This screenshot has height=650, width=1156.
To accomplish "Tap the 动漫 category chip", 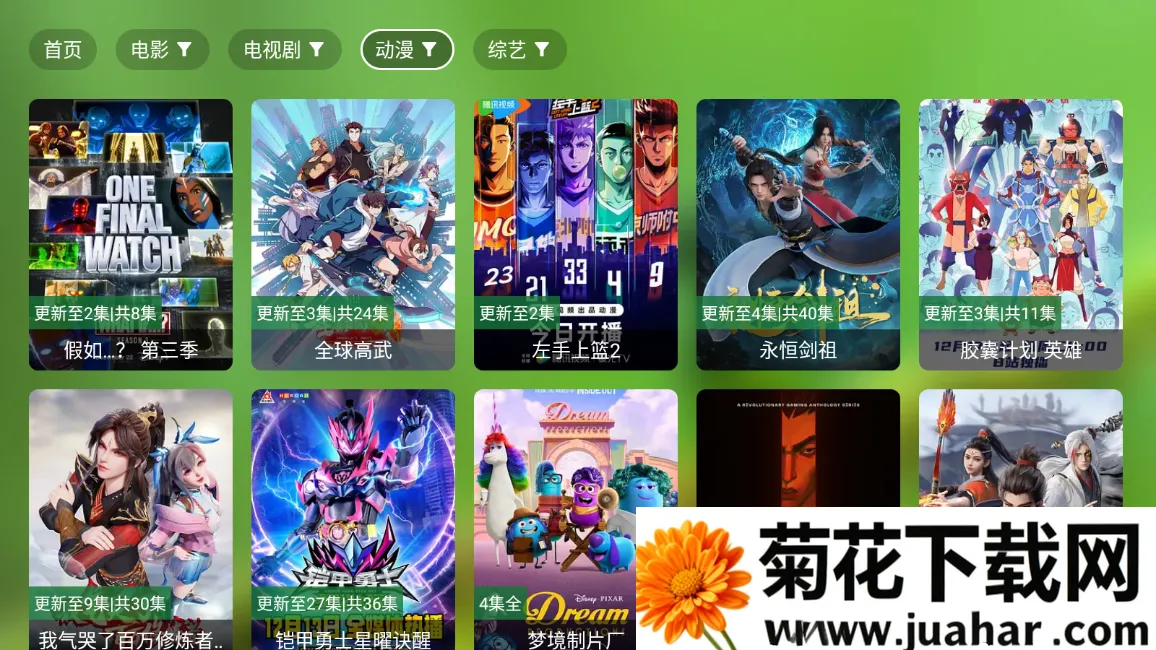I will point(407,50).
